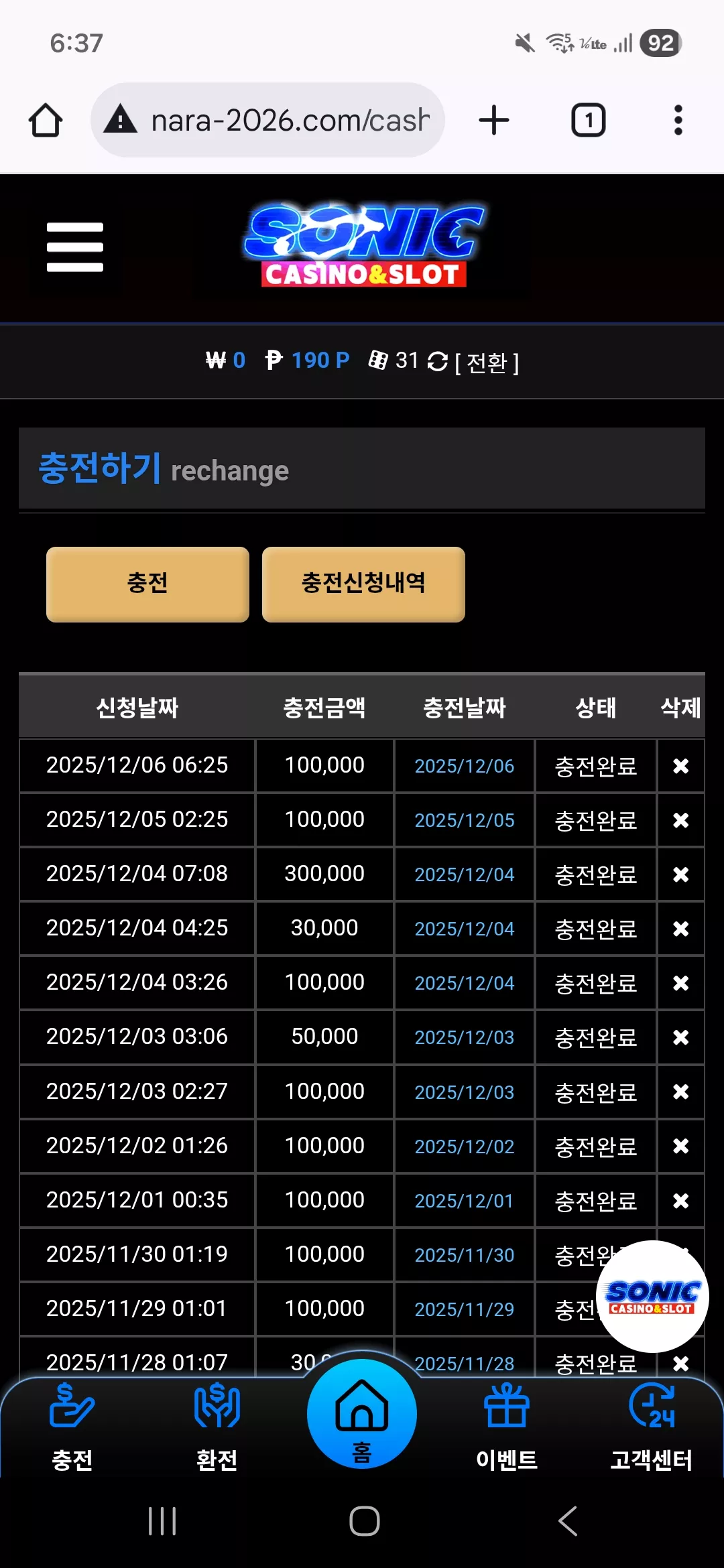Go to 홈 from the bottom bar
This screenshot has width=724, height=1568.
point(362,1415)
